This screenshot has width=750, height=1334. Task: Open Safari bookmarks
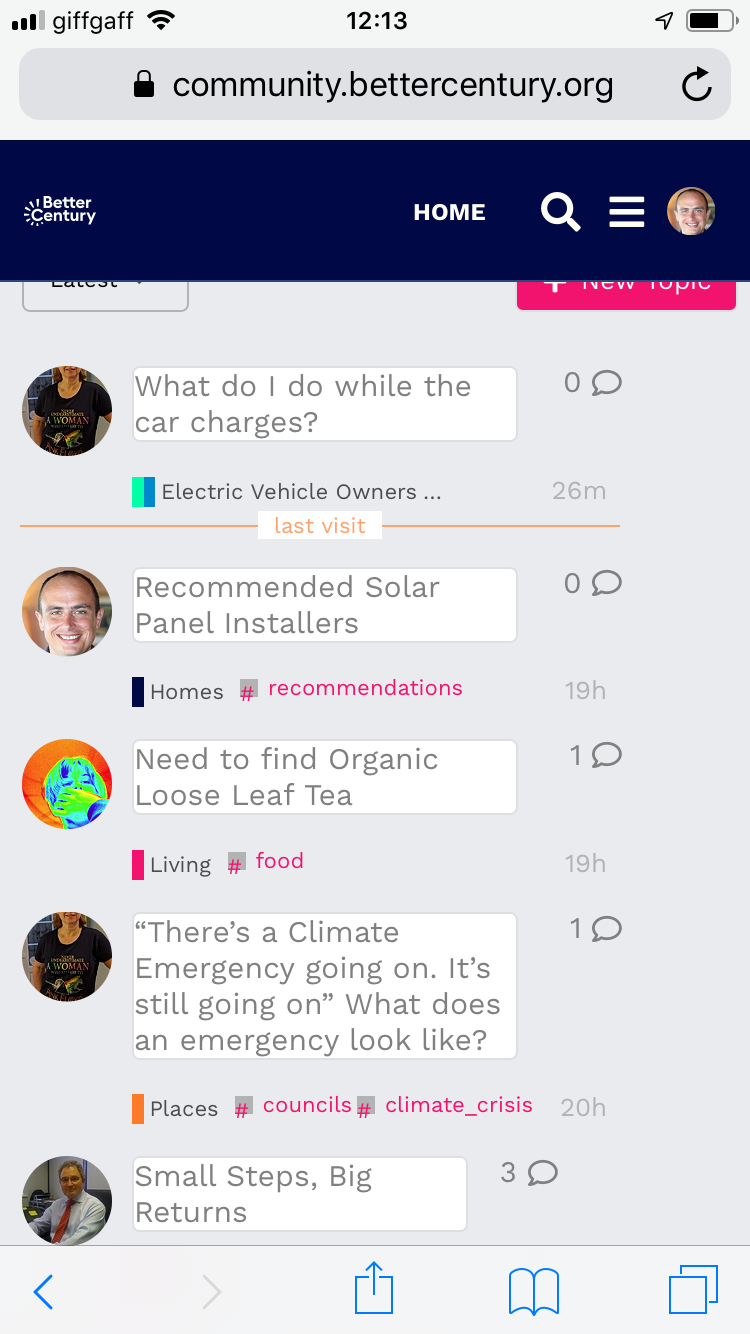pyautogui.click(x=534, y=1290)
